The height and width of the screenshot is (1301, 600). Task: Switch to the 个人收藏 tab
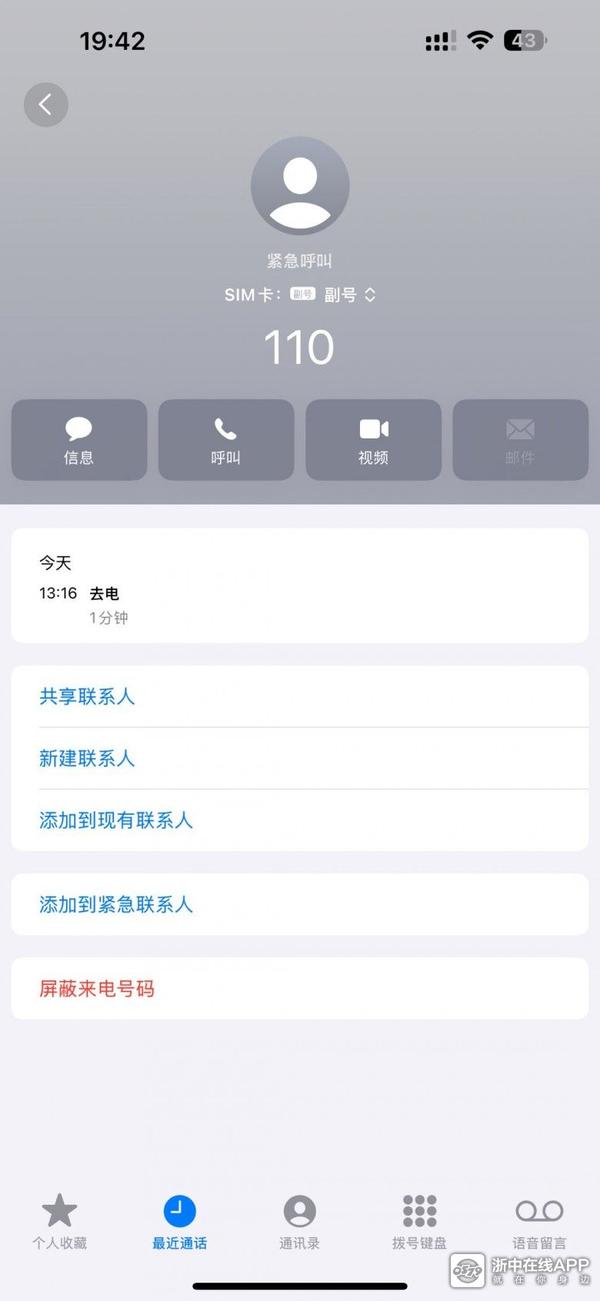click(x=59, y=1222)
